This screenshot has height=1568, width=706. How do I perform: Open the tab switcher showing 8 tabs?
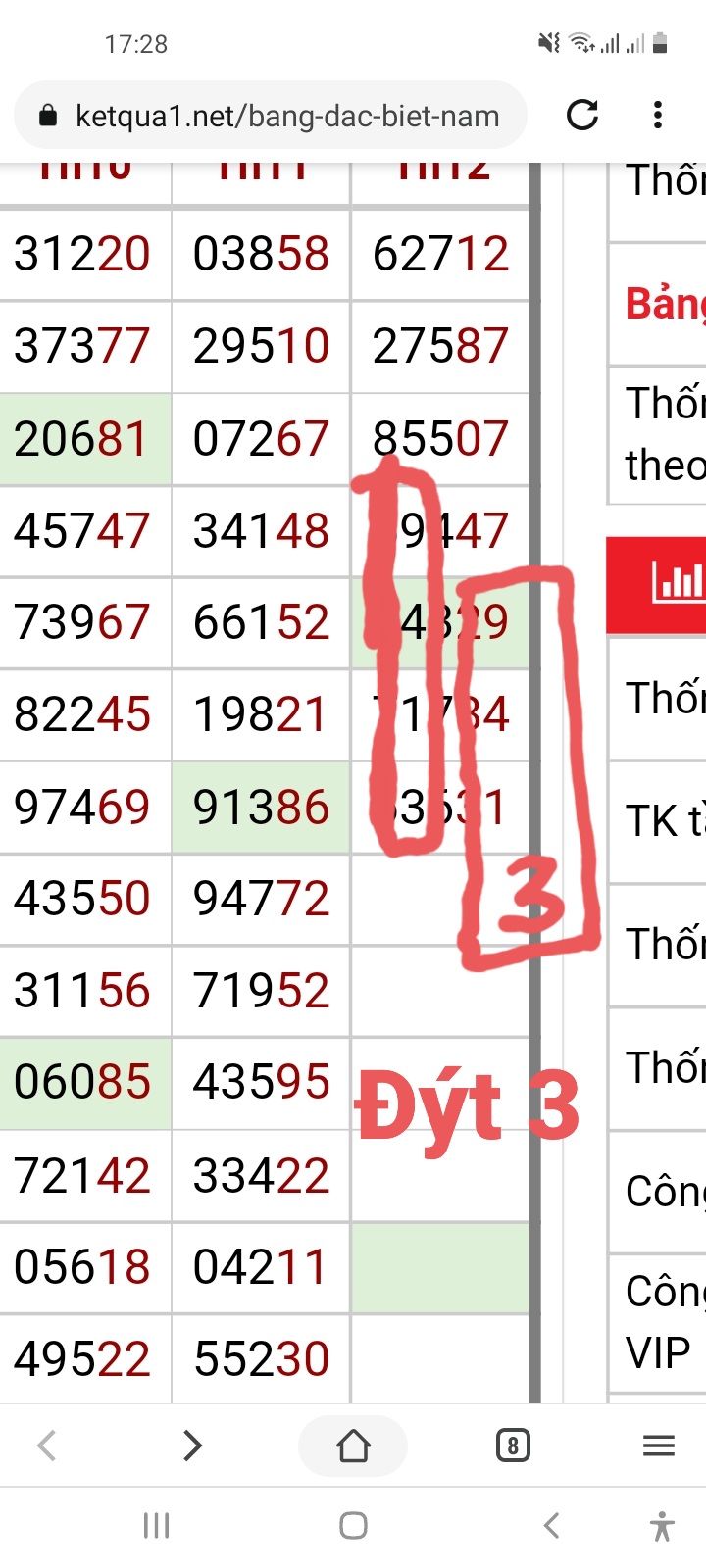513,1445
